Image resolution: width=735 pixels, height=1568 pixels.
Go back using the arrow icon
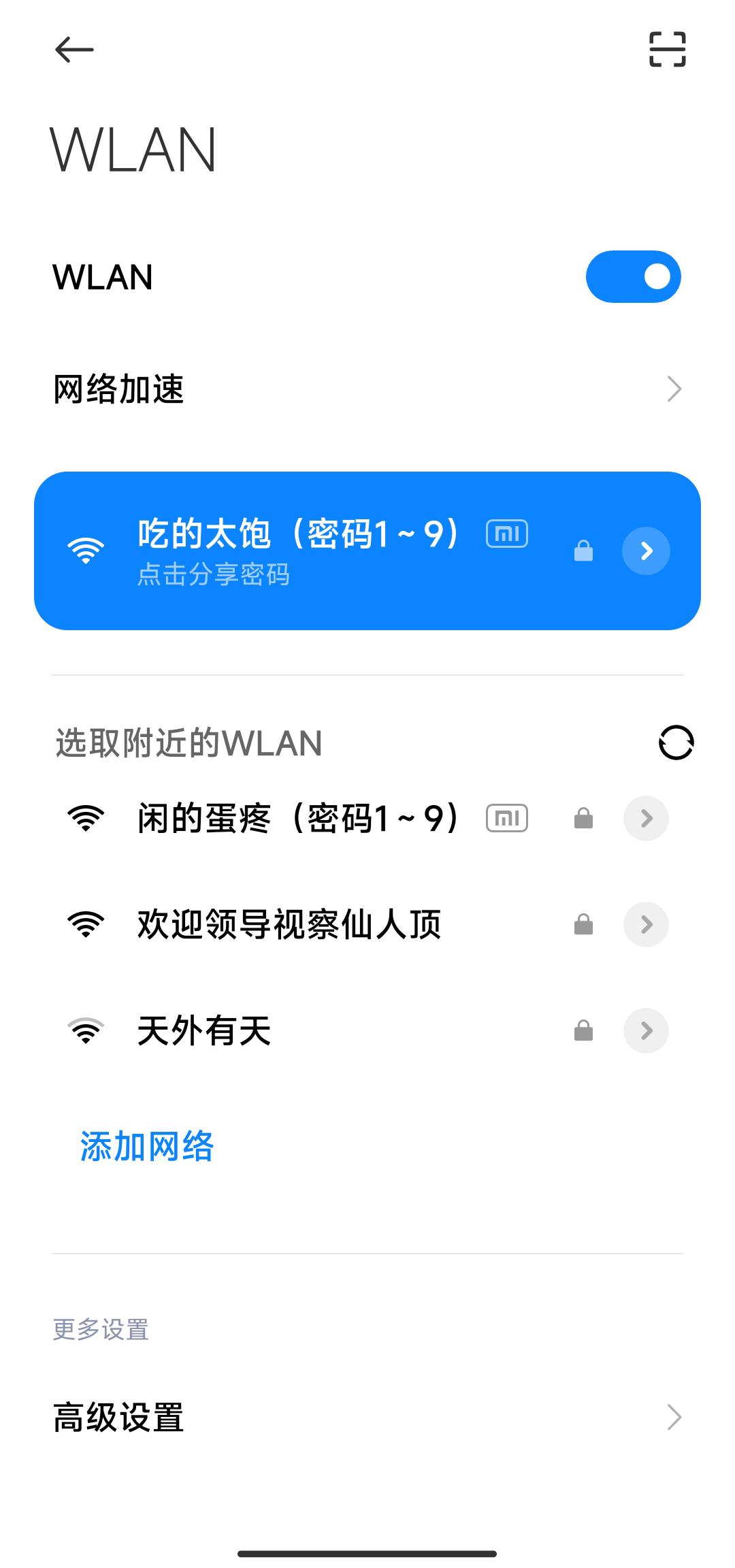click(x=73, y=50)
